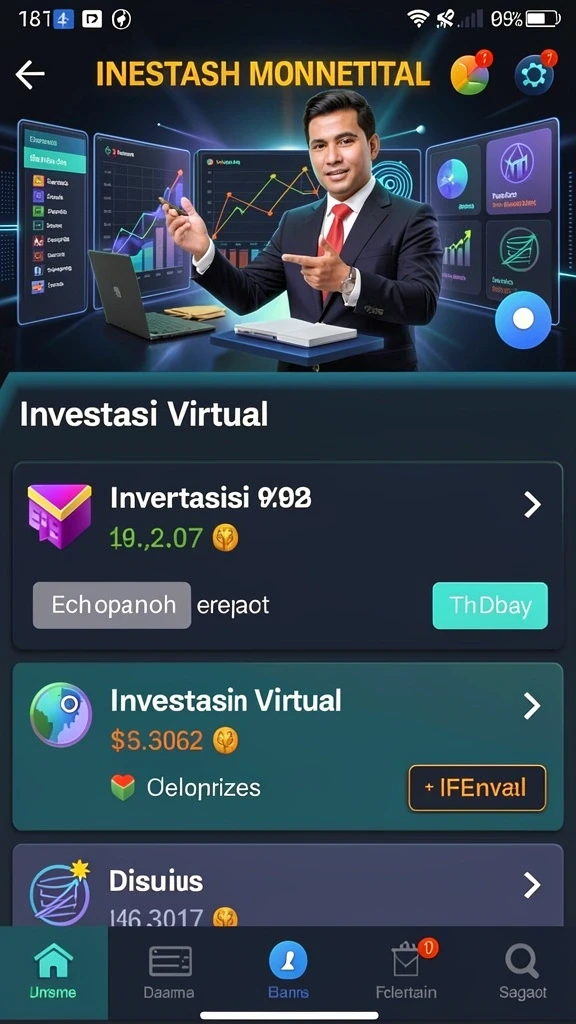The width and height of the screenshot is (576, 1024).
Task: Switch to the Fclertain tab
Action: [x=406, y=971]
